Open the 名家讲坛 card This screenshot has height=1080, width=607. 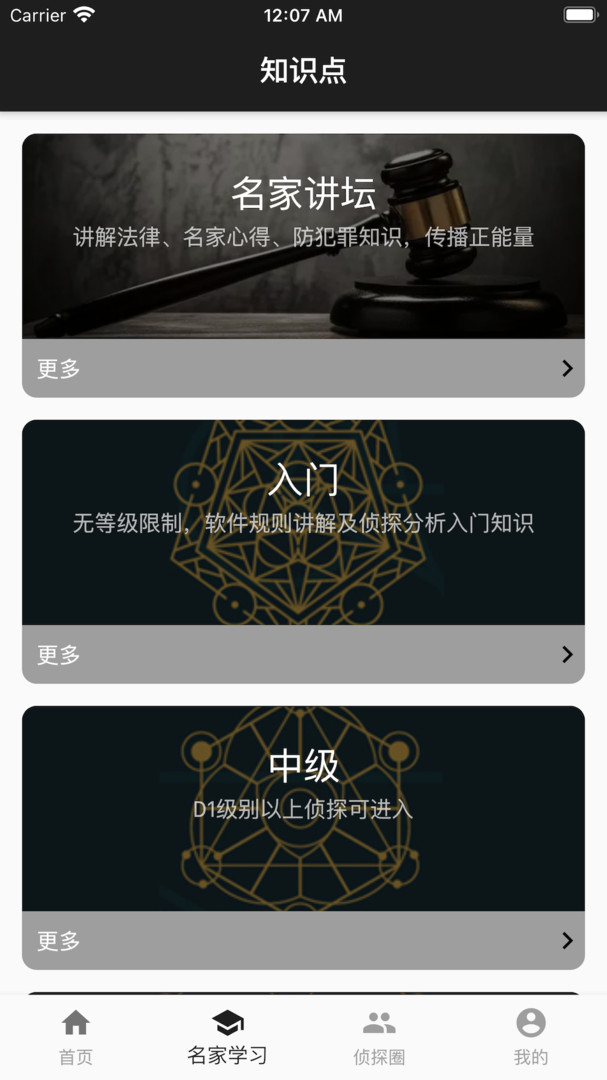(x=303, y=236)
